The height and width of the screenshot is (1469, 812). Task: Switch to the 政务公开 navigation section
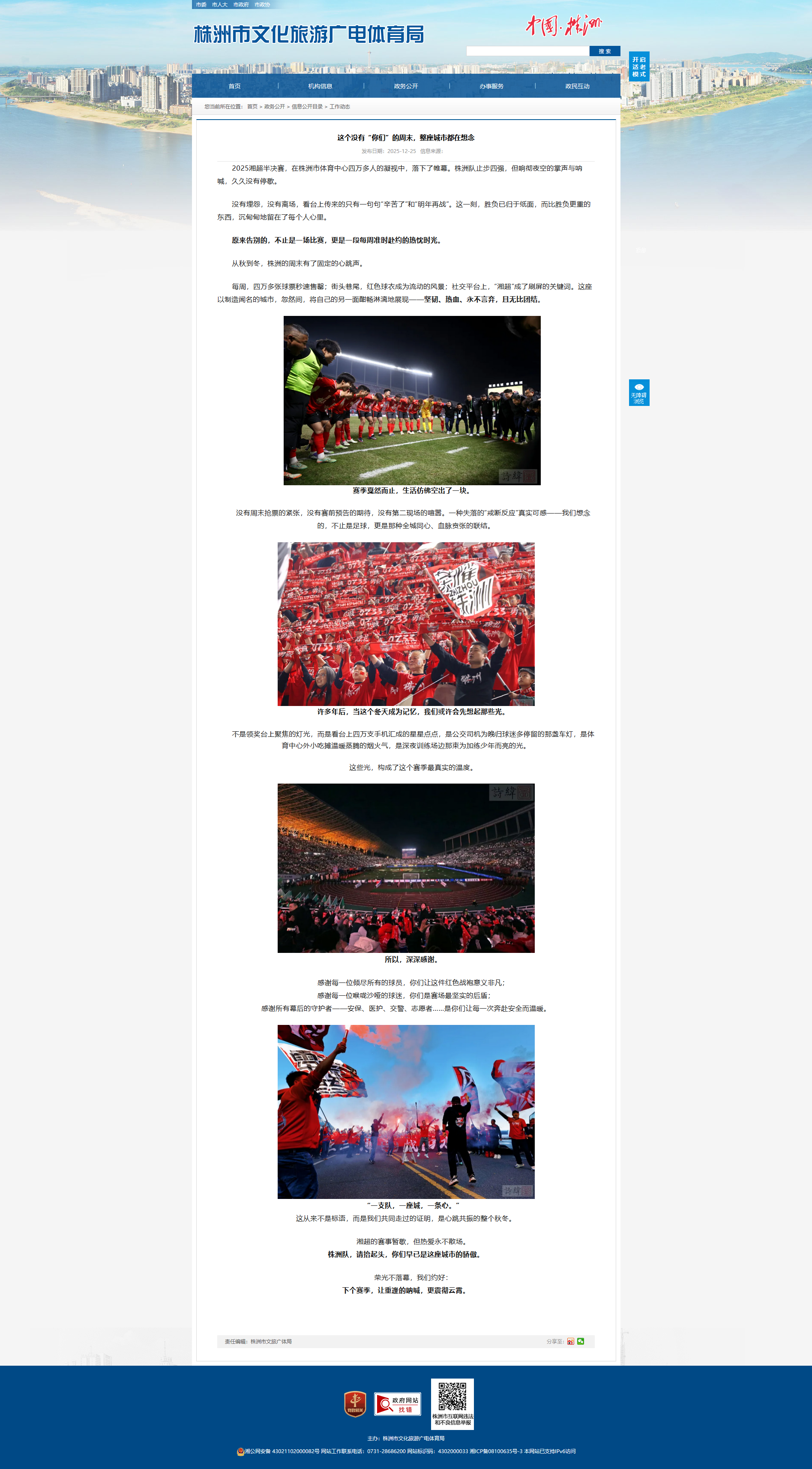[x=405, y=86]
